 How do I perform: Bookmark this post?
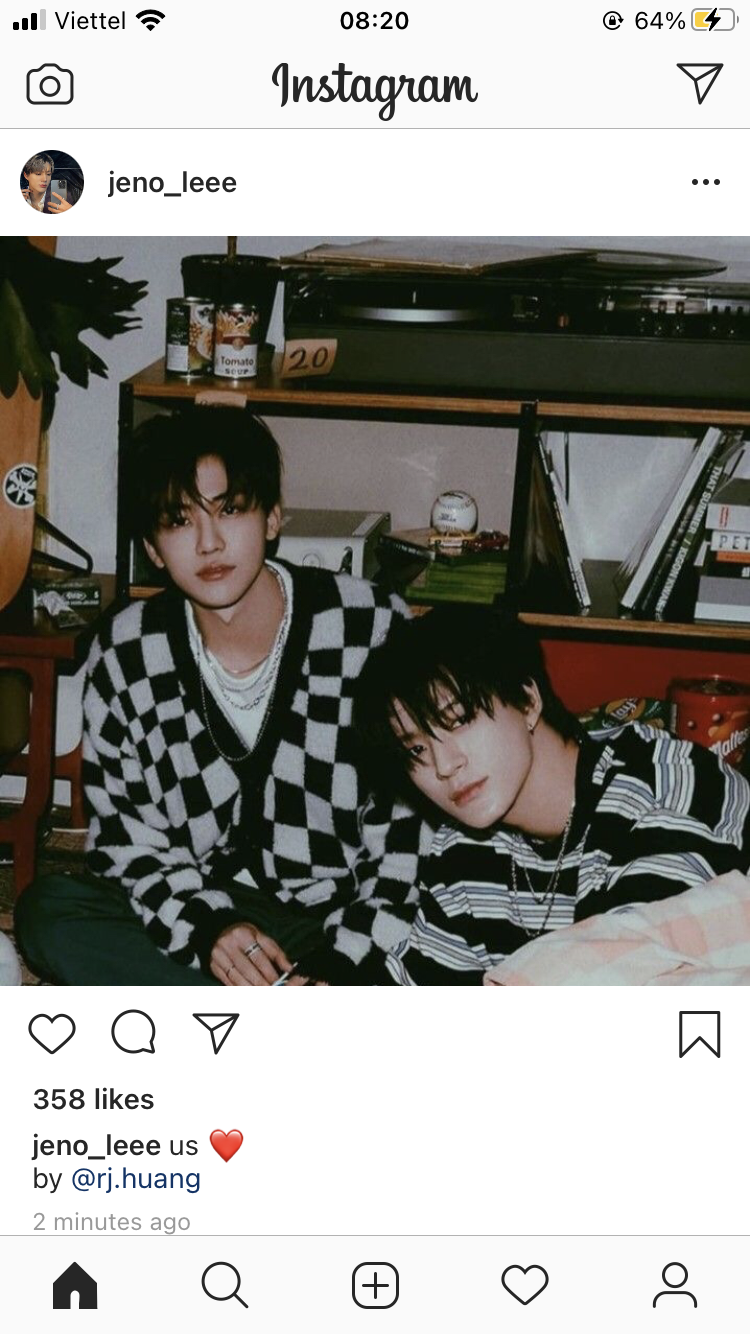point(699,1034)
